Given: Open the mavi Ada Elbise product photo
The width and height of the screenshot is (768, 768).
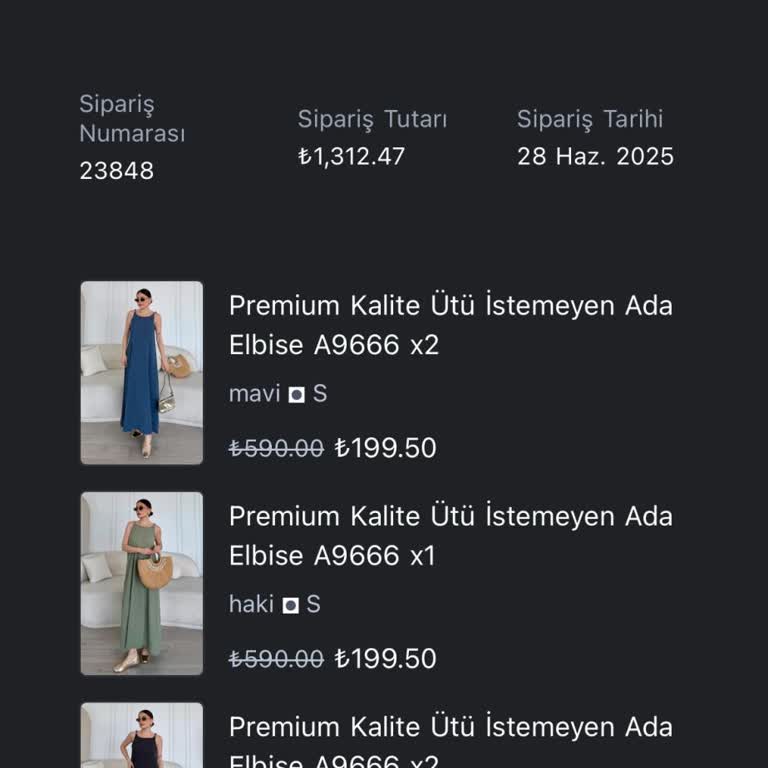Looking at the screenshot, I should point(142,373).
